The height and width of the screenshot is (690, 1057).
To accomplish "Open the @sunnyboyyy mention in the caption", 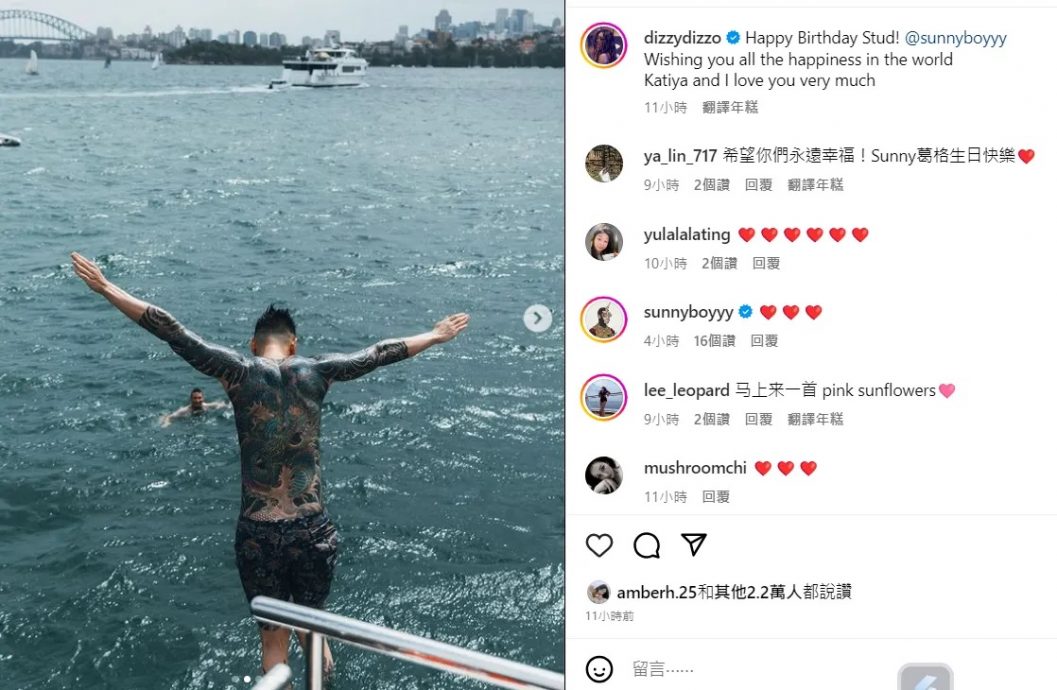I will point(955,38).
